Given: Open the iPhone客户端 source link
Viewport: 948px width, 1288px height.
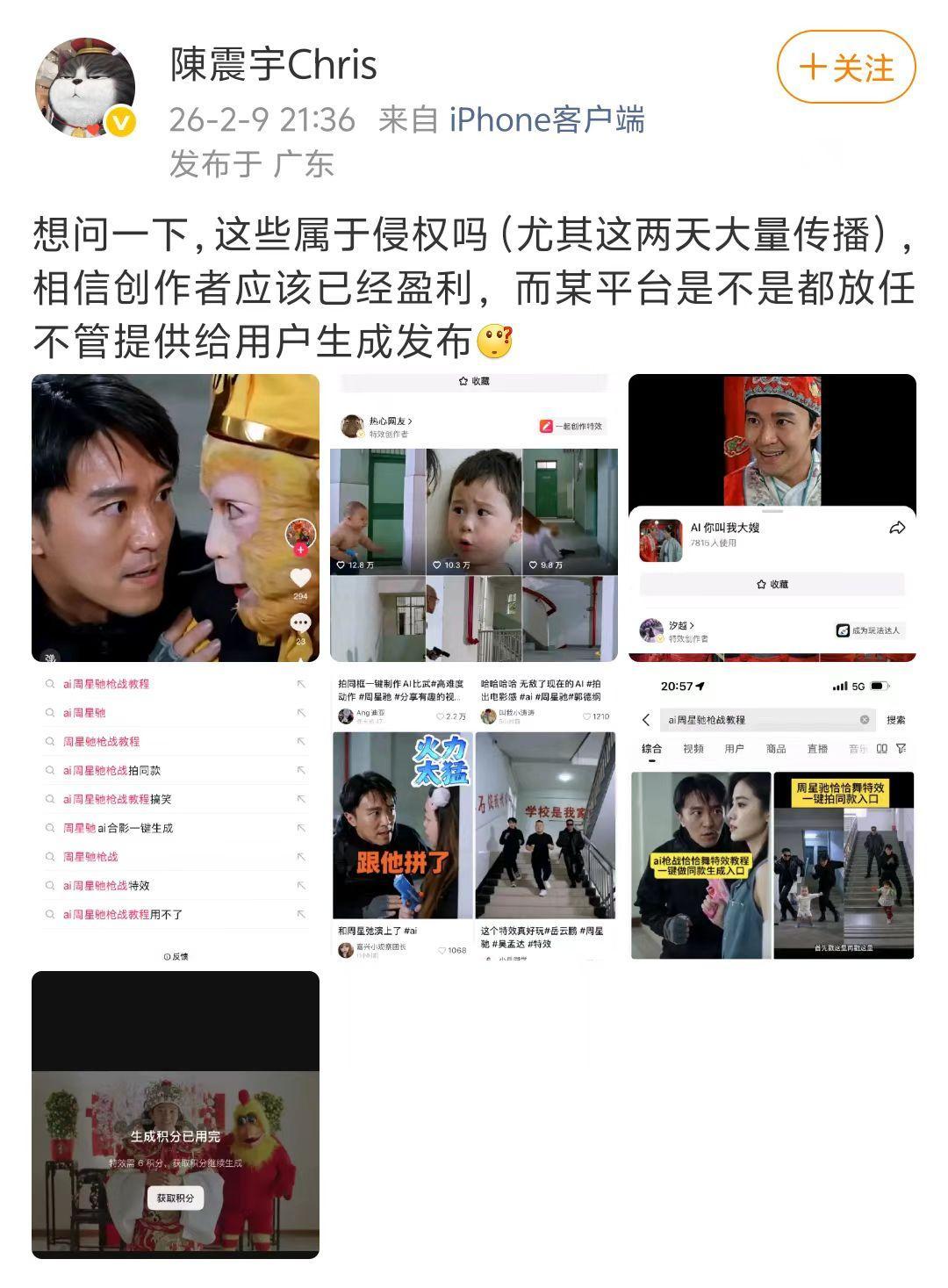Looking at the screenshot, I should [546, 119].
